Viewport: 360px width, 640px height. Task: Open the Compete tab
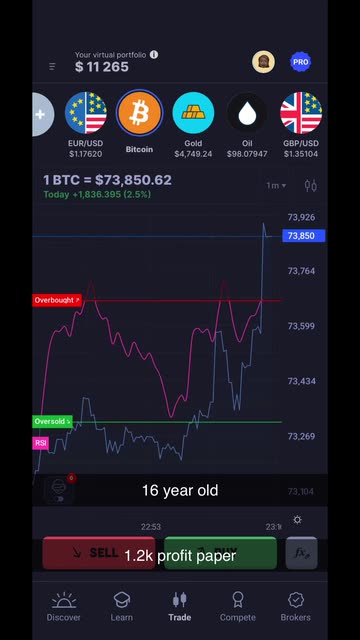click(238, 607)
